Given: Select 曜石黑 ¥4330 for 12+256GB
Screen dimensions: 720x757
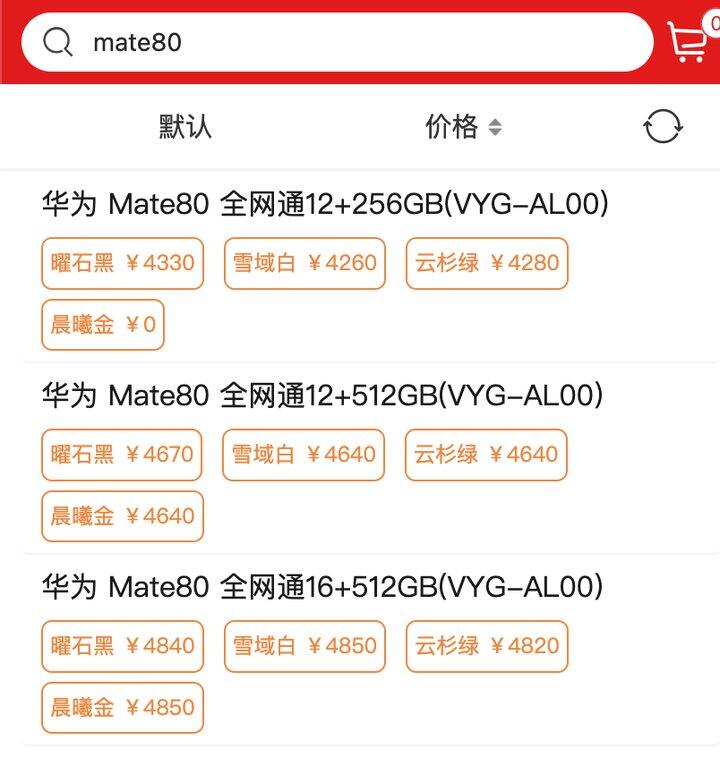Looking at the screenshot, I should pos(123,264).
